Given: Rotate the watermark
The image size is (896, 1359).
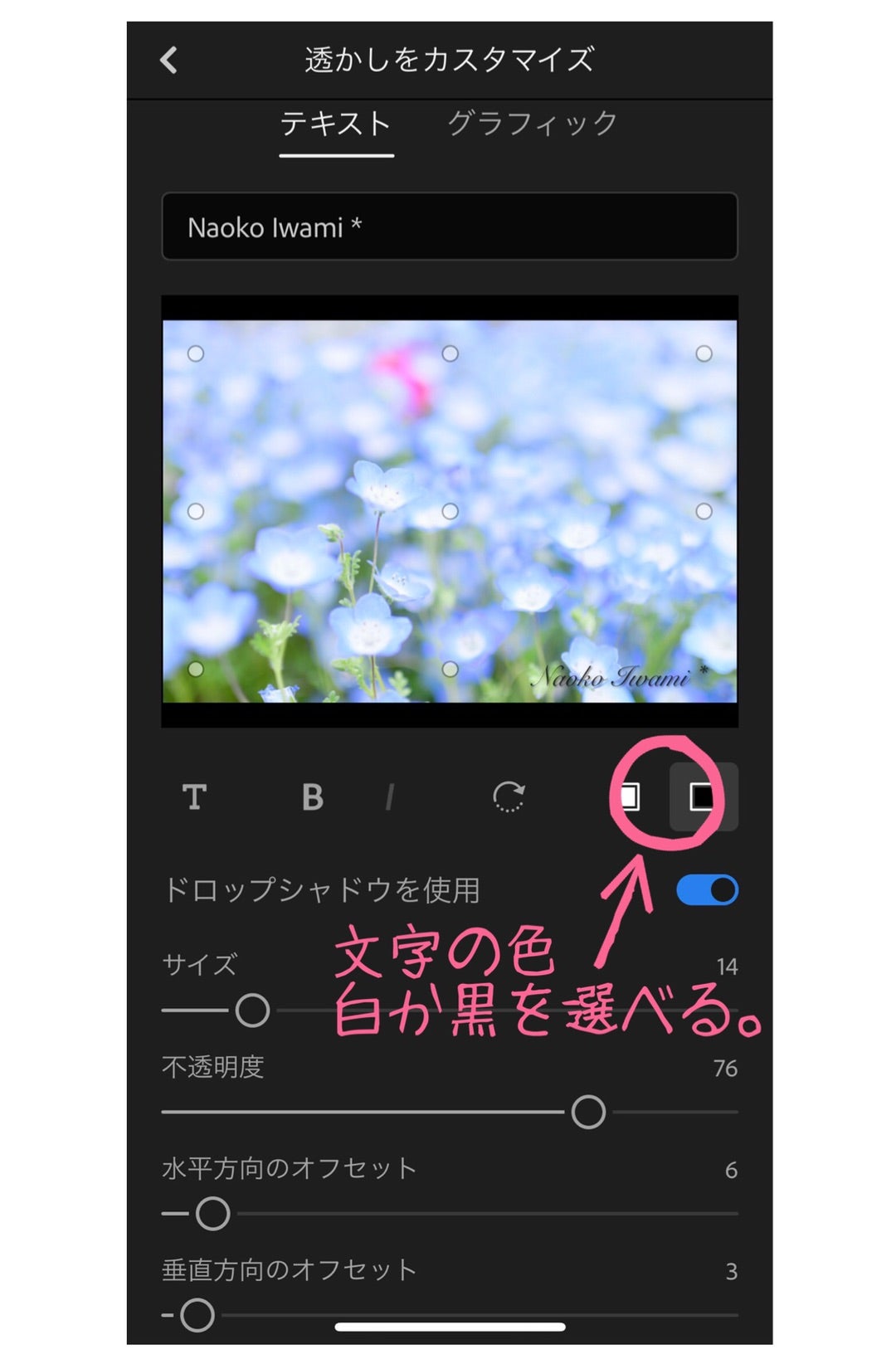Looking at the screenshot, I should 509,796.
